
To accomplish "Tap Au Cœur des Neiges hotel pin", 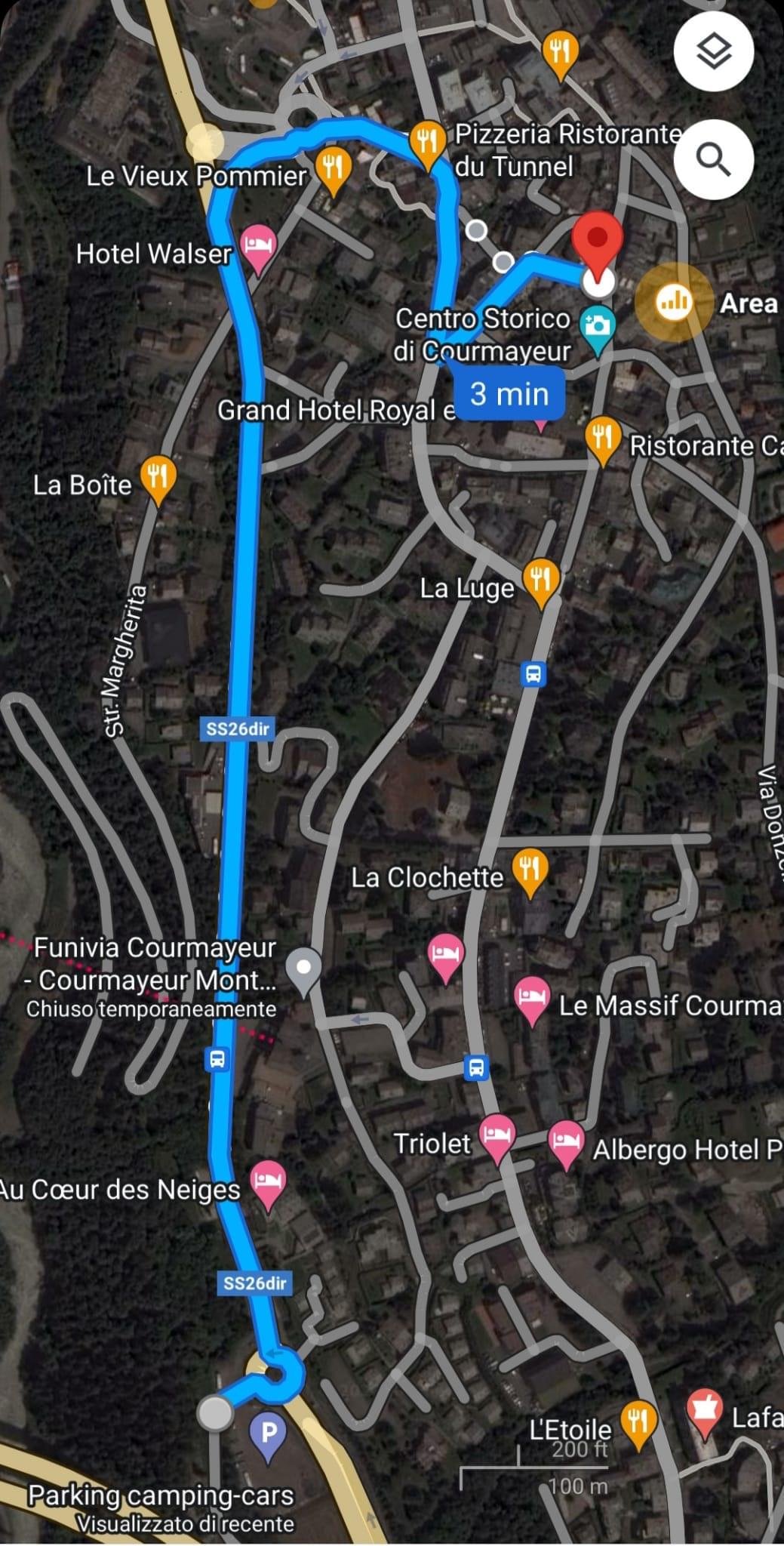I will coord(268,1181).
